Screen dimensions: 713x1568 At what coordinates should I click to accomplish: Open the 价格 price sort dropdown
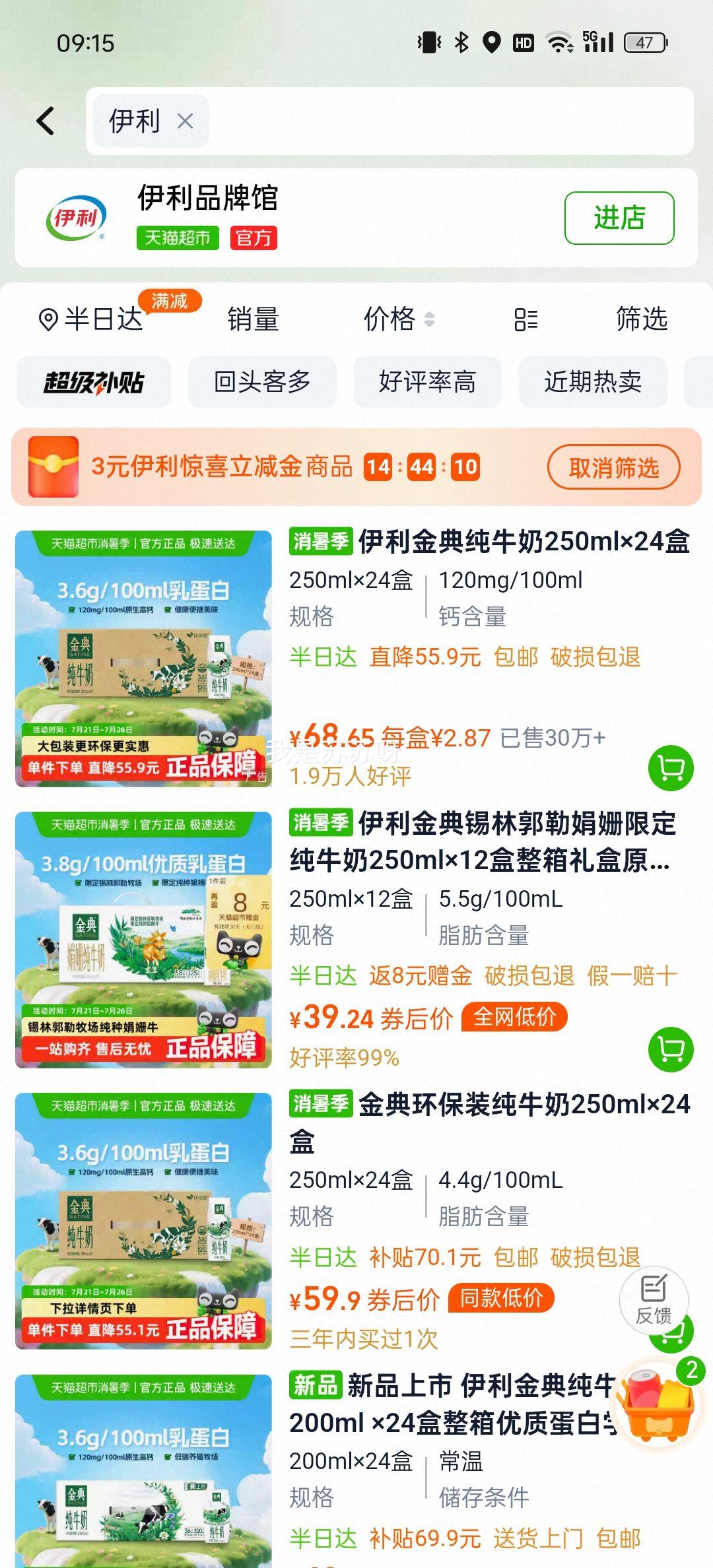click(x=396, y=320)
